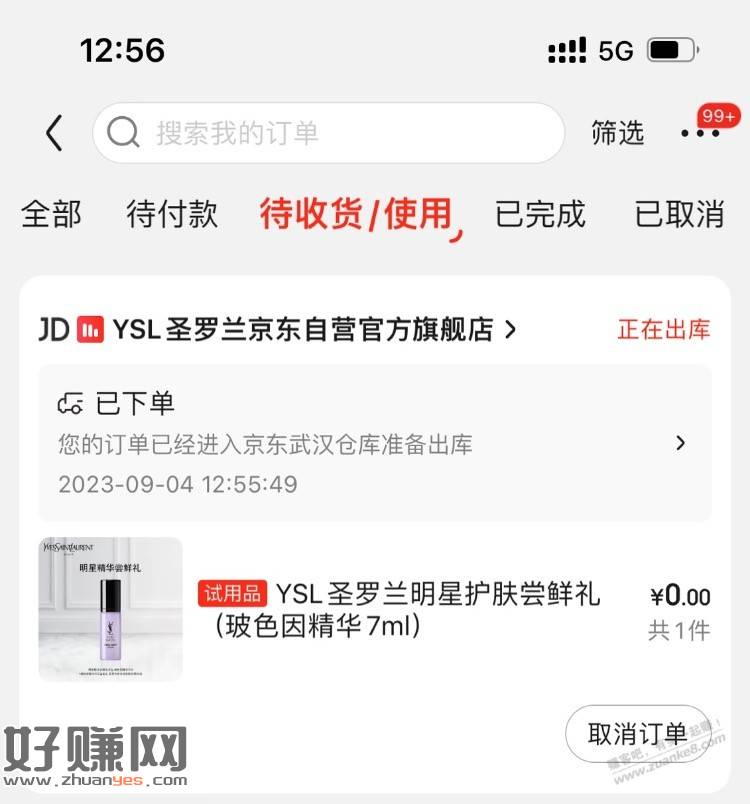The image size is (750, 804).
Task: Tap the 搜索我的订单 search box
Action: (328, 133)
